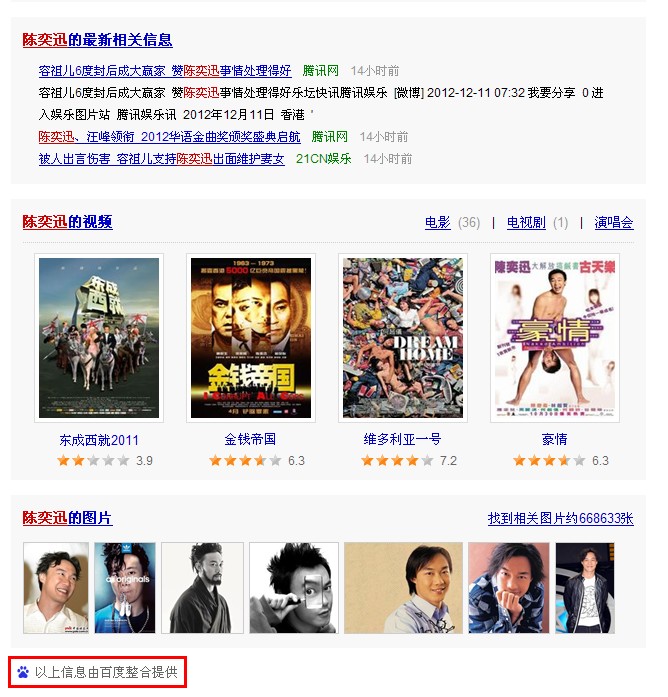Viewport: 668px width, 697px height.
Task: Open the 陈奕迅的视频 heading link
Action: coord(67,222)
